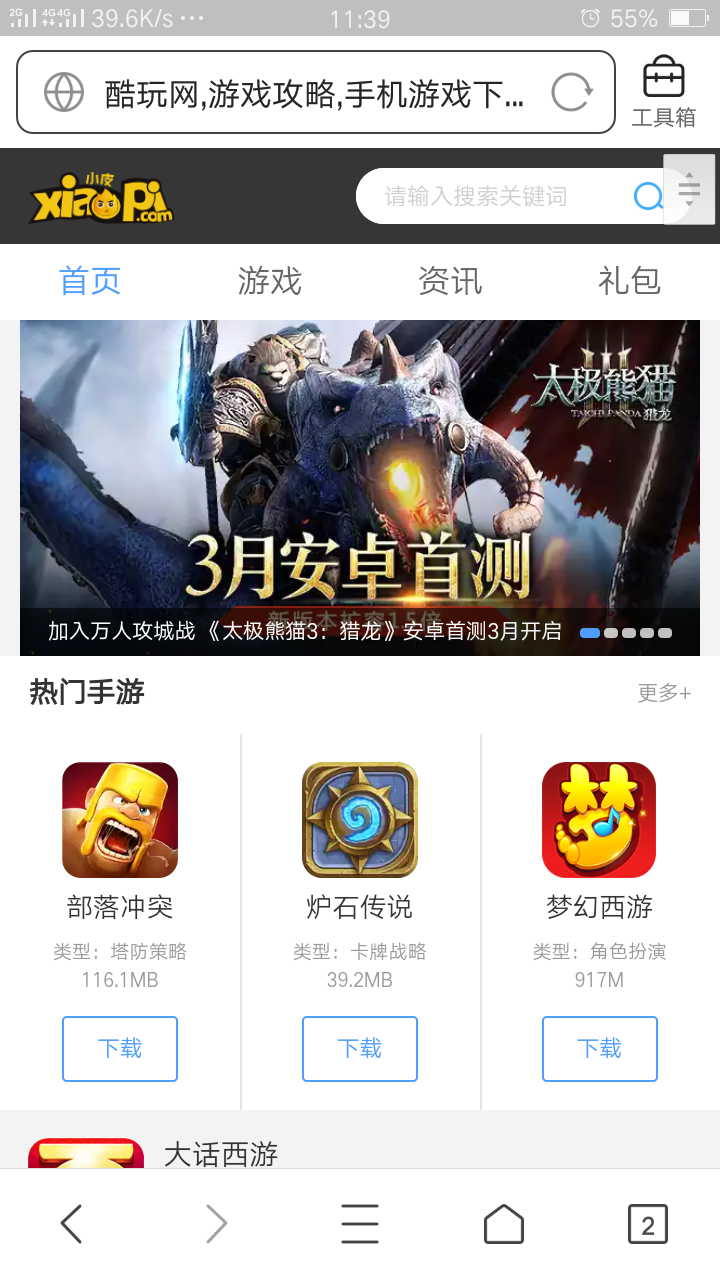This screenshot has width=720, height=1280.
Task: Switch to the 资讯 tab
Action: tap(449, 281)
